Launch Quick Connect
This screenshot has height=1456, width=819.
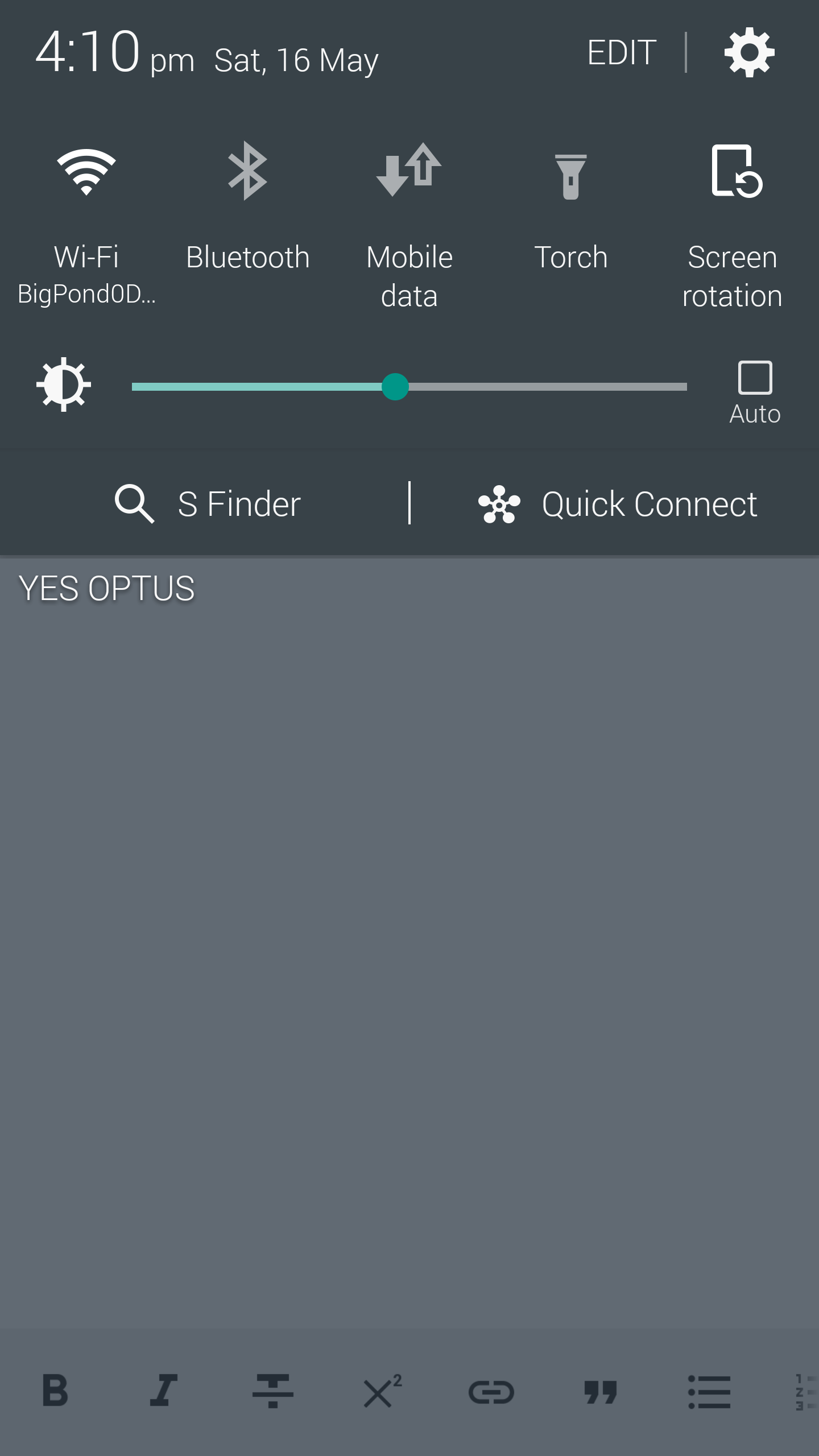point(618,504)
